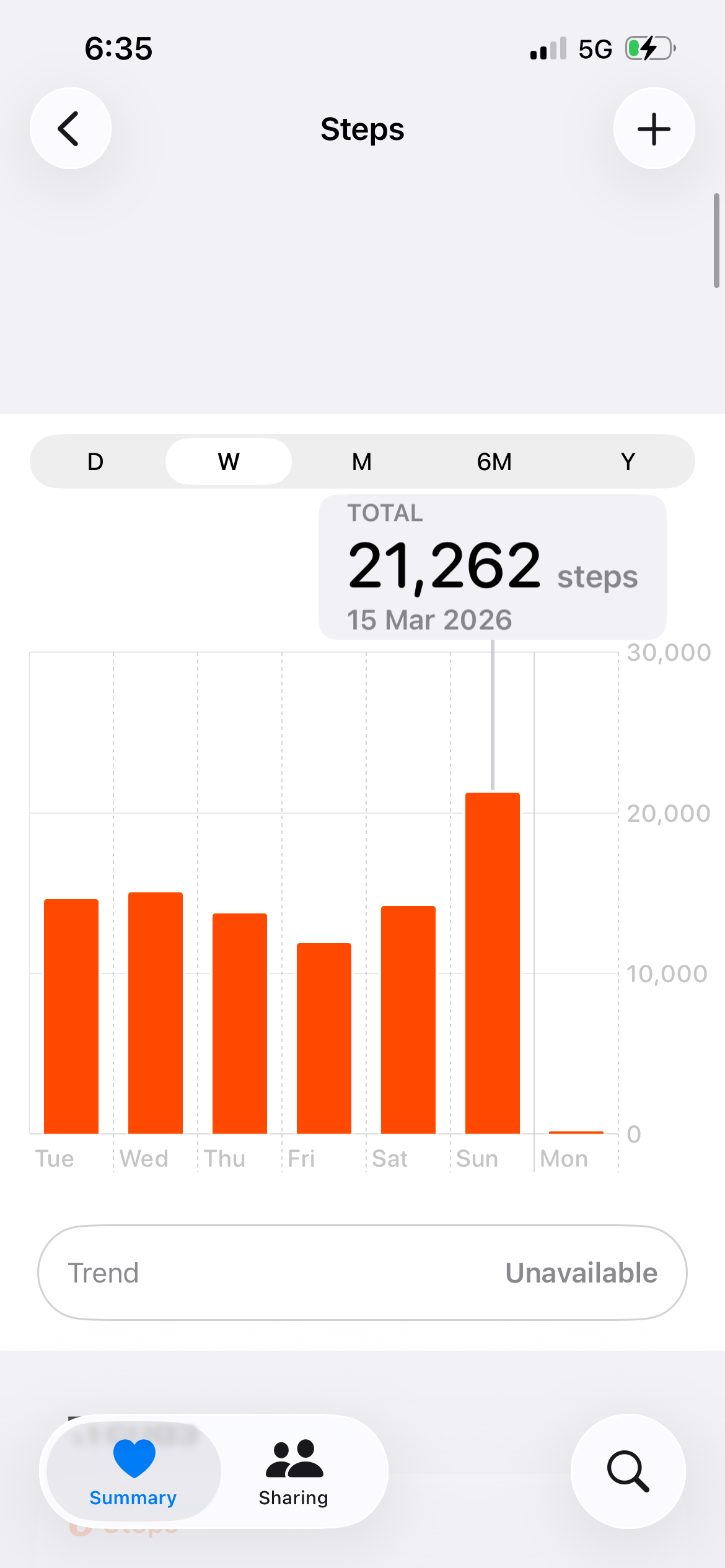Show Friday's step total on the chart
This screenshot has height=1568, width=725.
tap(324, 1038)
